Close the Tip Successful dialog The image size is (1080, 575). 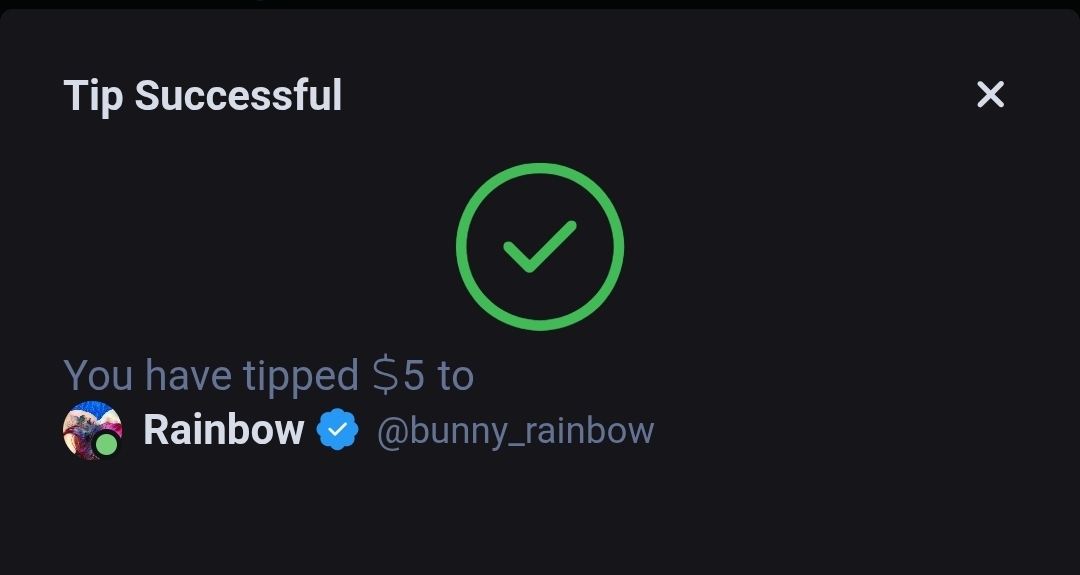990,95
